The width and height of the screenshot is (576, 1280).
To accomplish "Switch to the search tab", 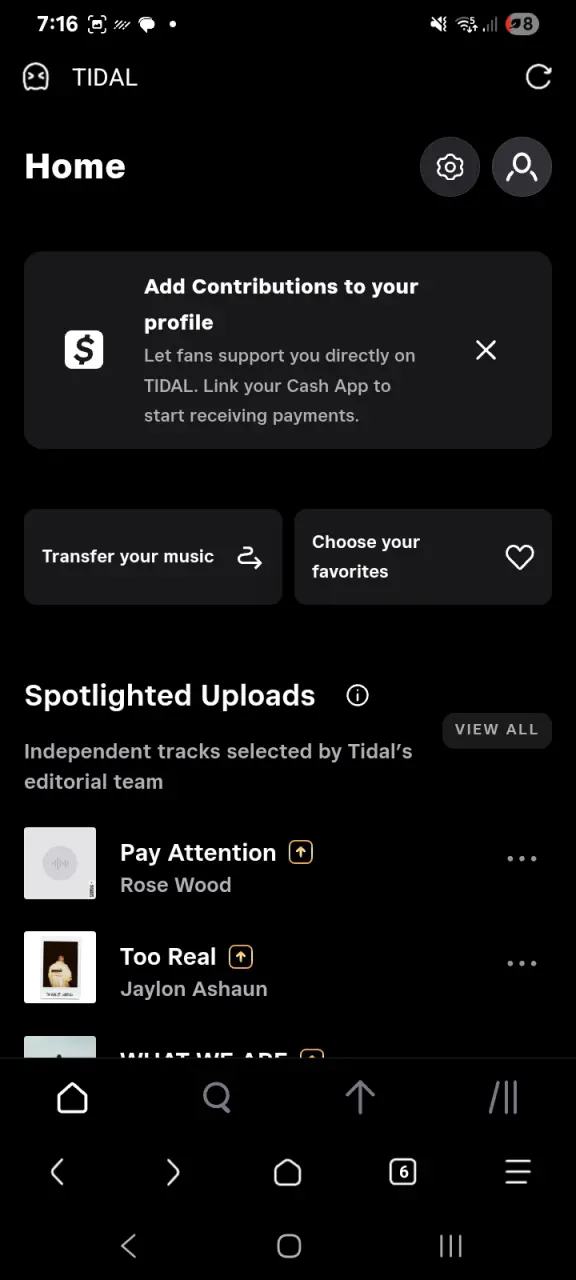I will click(x=217, y=1098).
